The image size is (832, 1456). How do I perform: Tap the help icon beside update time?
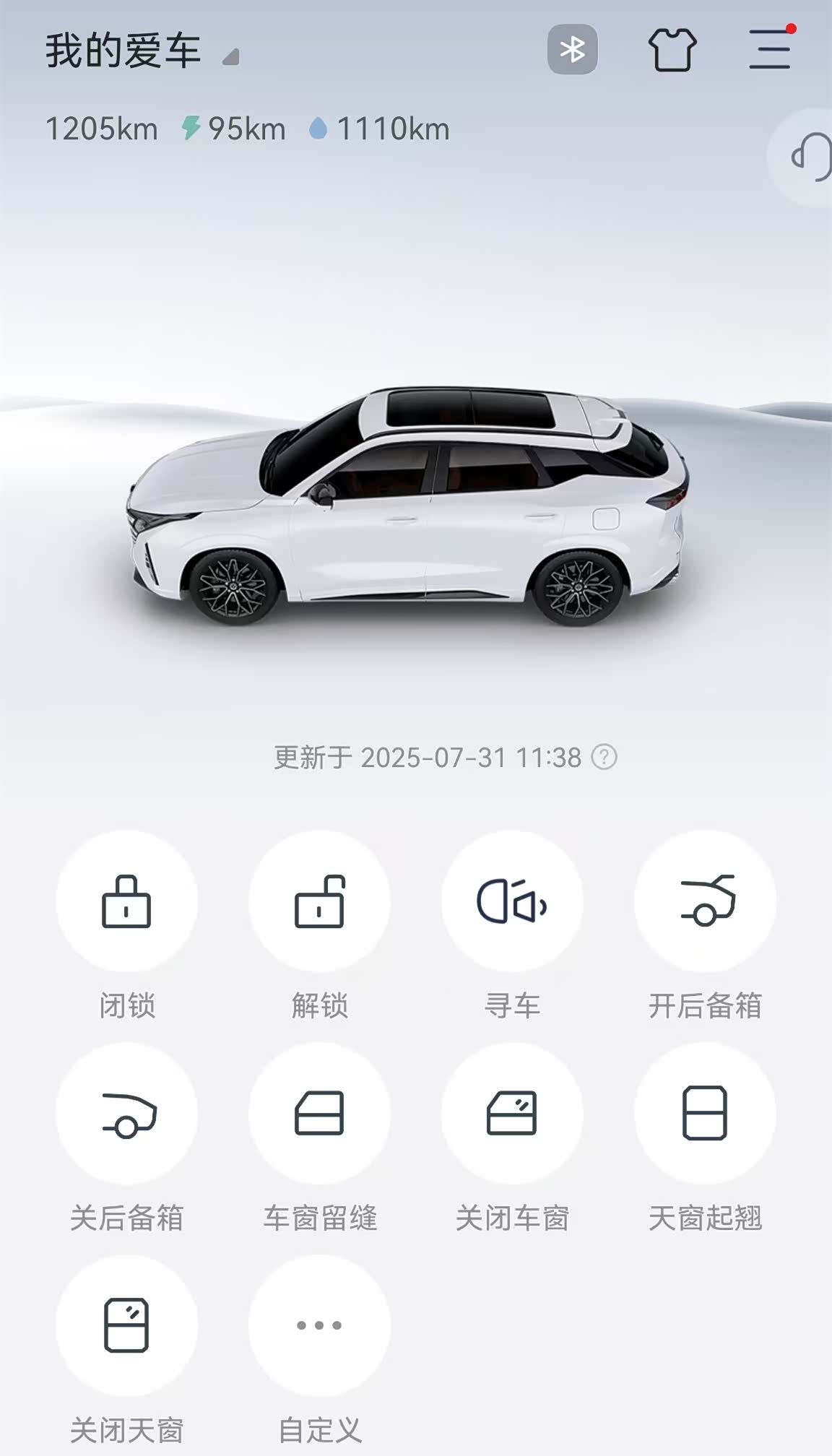(x=604, y=757)
